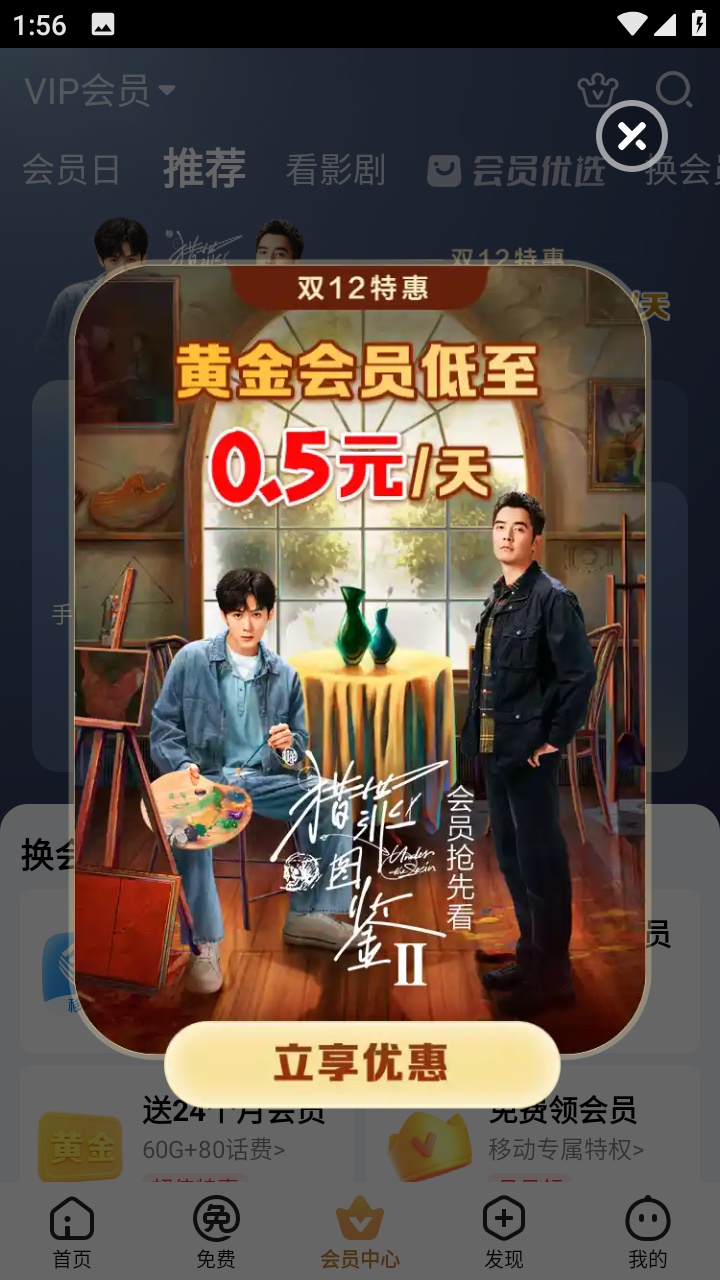Image resolution: width=720 pixels, height=1280 pixels.
Task: Open the 我的 profile tab
Action: pos(647,1232)
